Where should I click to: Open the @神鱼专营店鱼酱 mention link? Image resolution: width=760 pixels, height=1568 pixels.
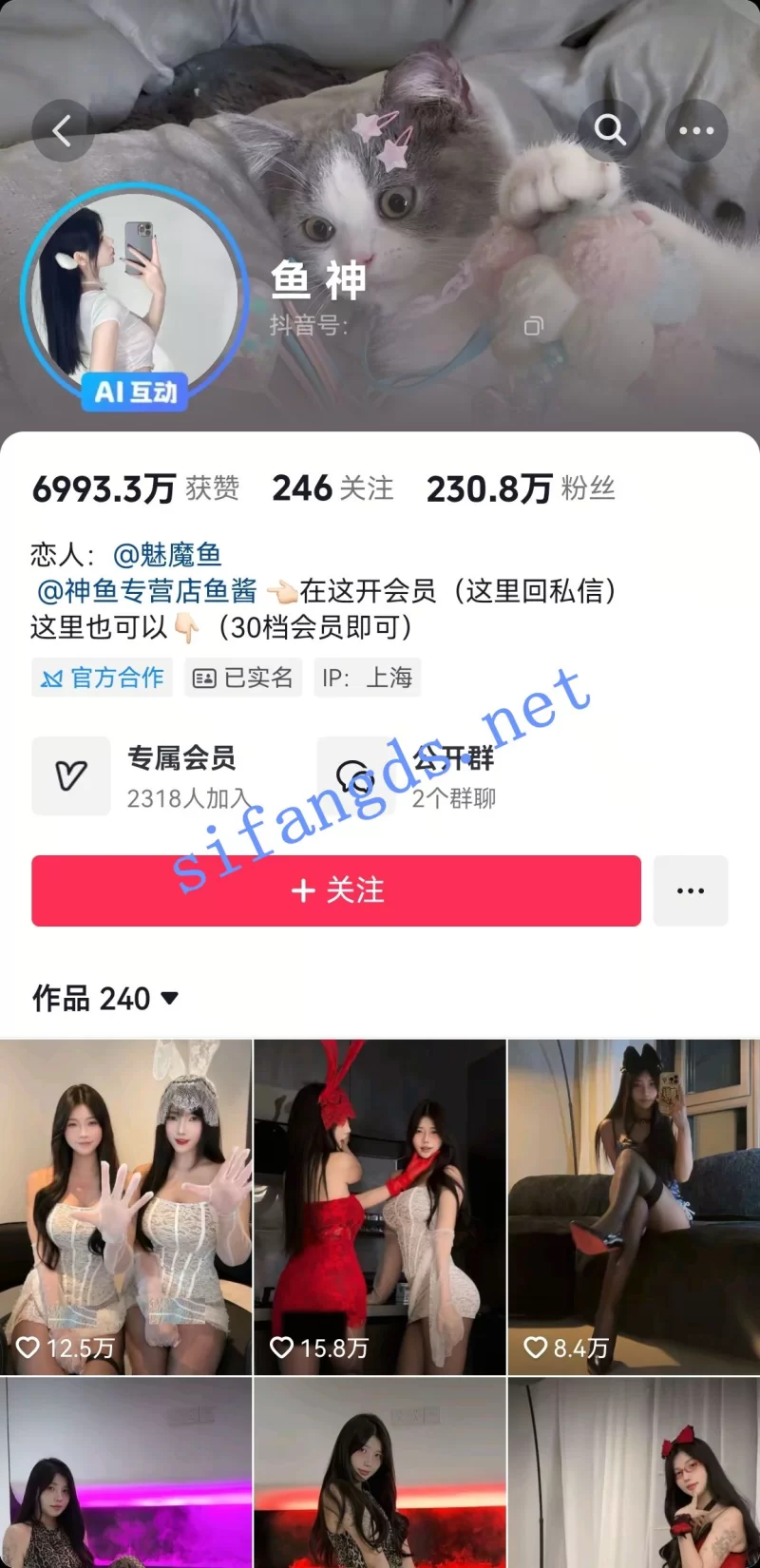pos(147,591)
